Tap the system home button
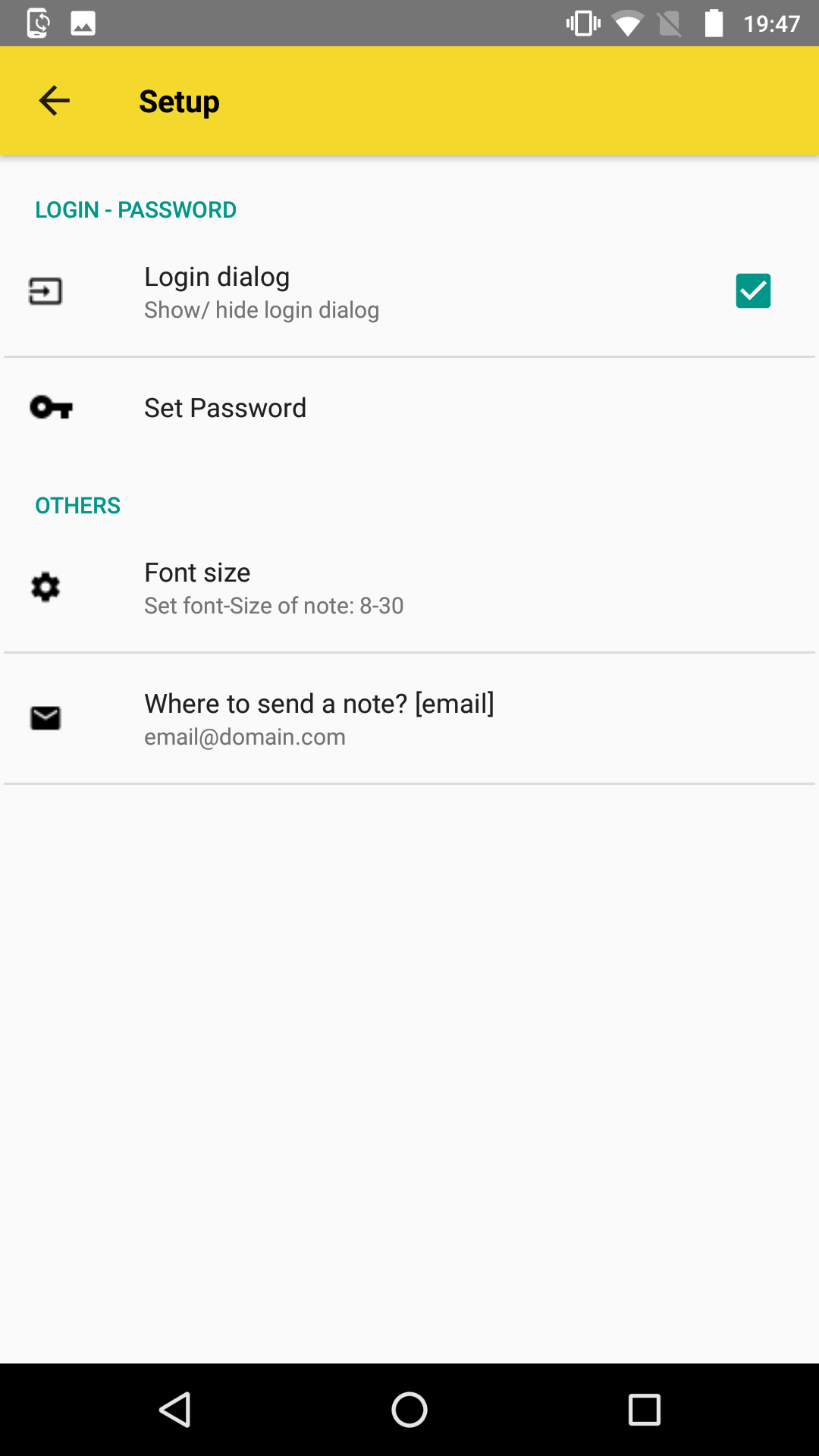819x1456 pixels. 409,1410
